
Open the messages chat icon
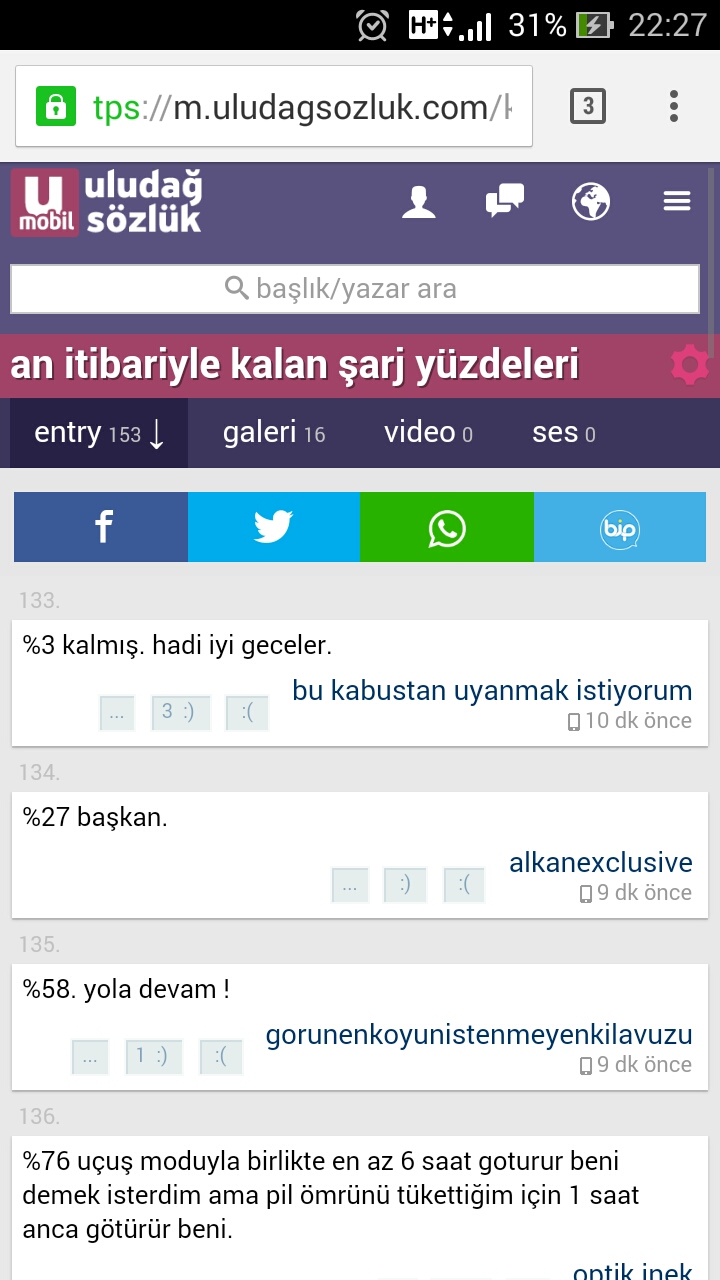pos(505,202)
